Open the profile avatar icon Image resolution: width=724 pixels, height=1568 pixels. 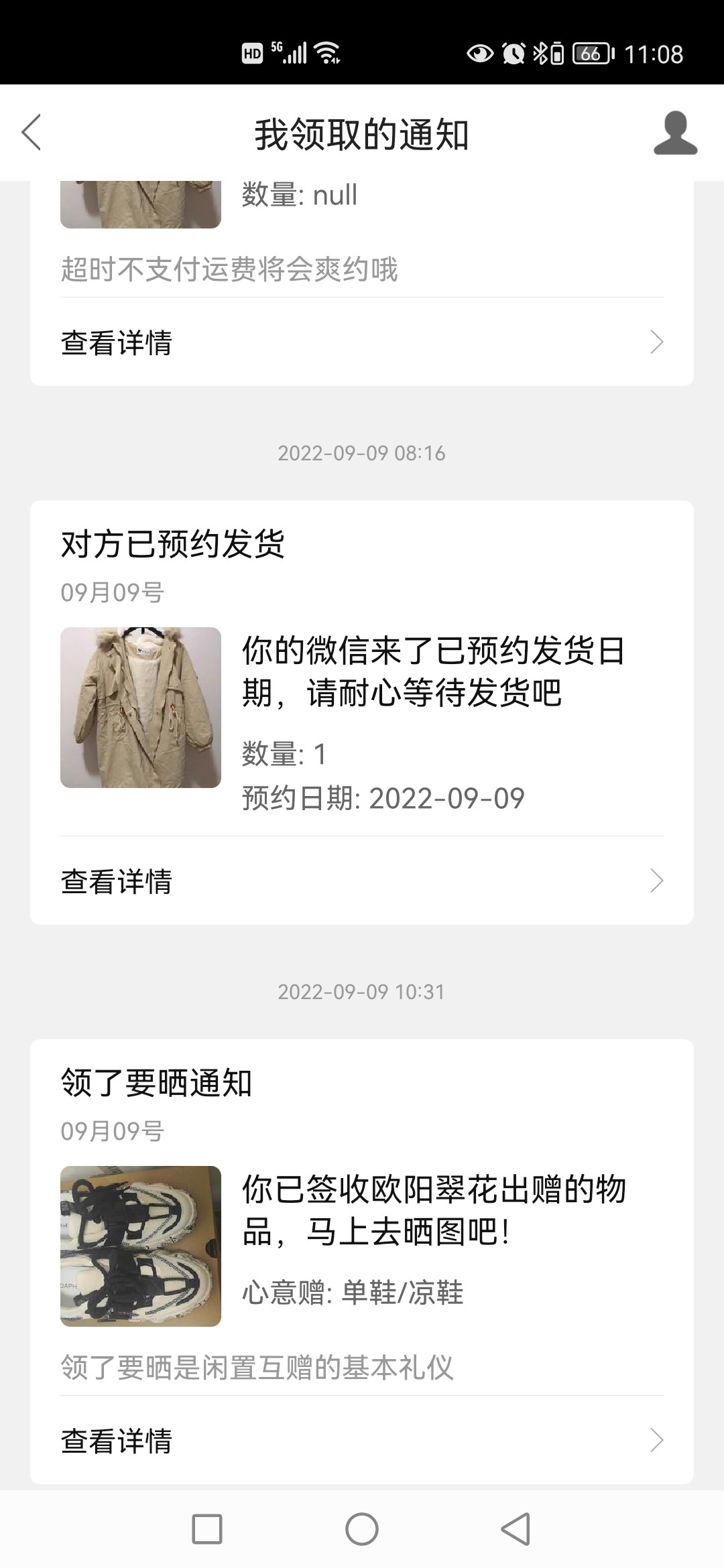point(675,133)
